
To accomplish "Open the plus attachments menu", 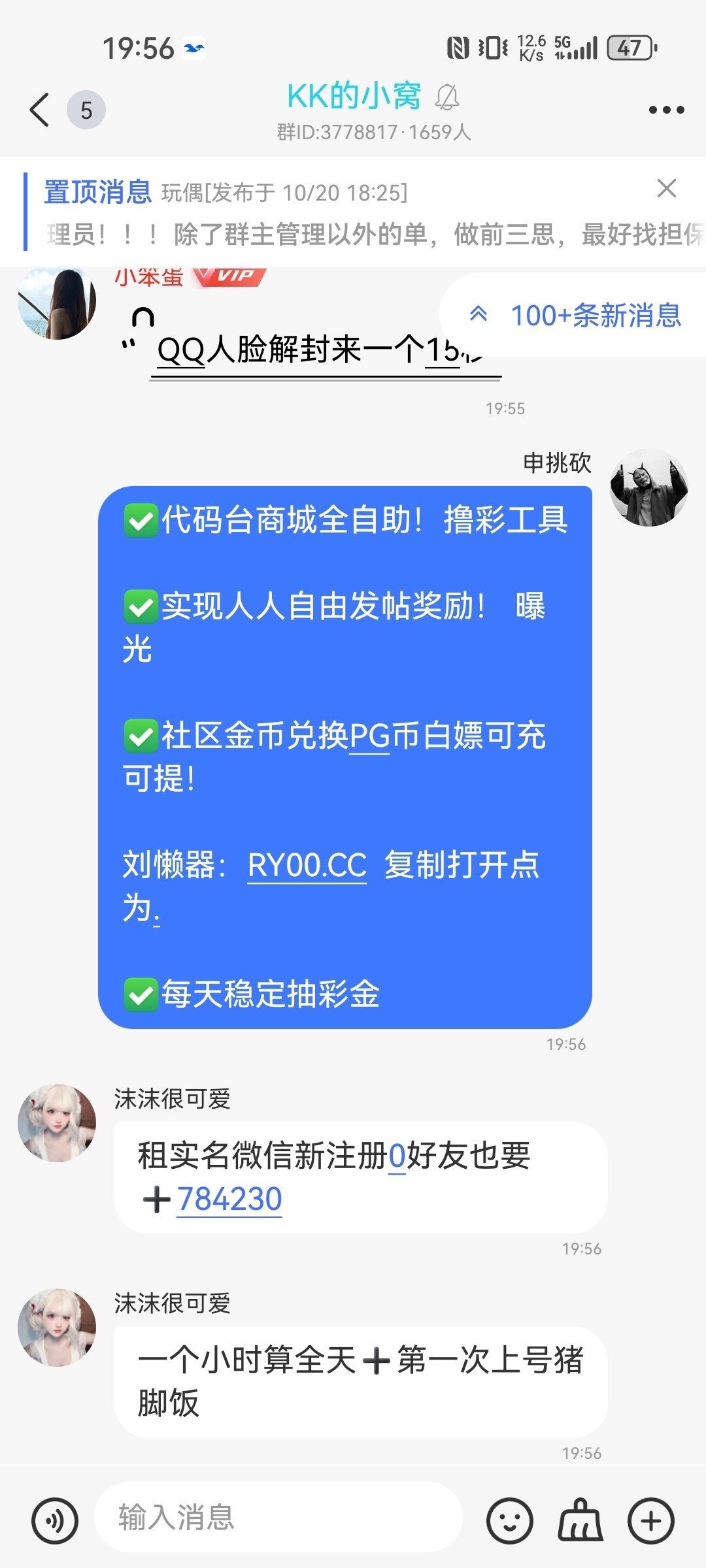I will tap(650, 1521).
